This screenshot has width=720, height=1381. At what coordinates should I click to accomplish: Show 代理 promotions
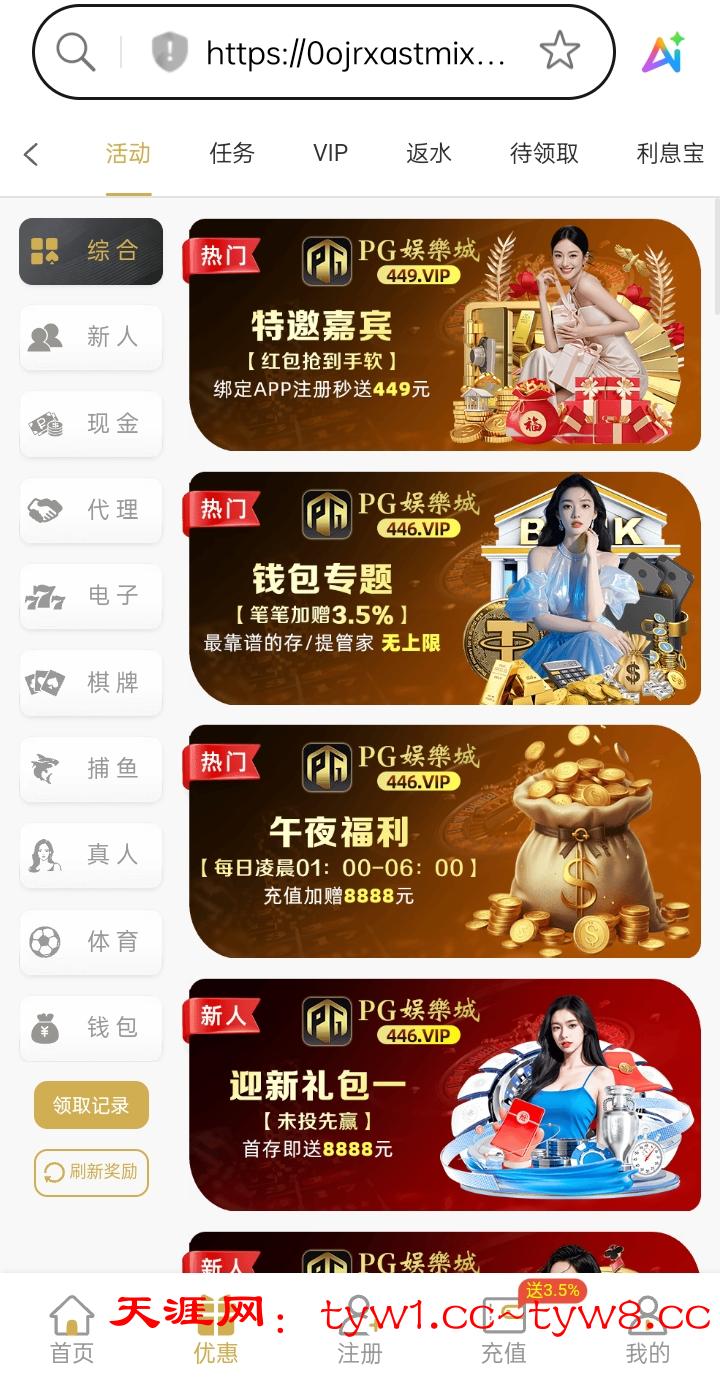[91, 510]
